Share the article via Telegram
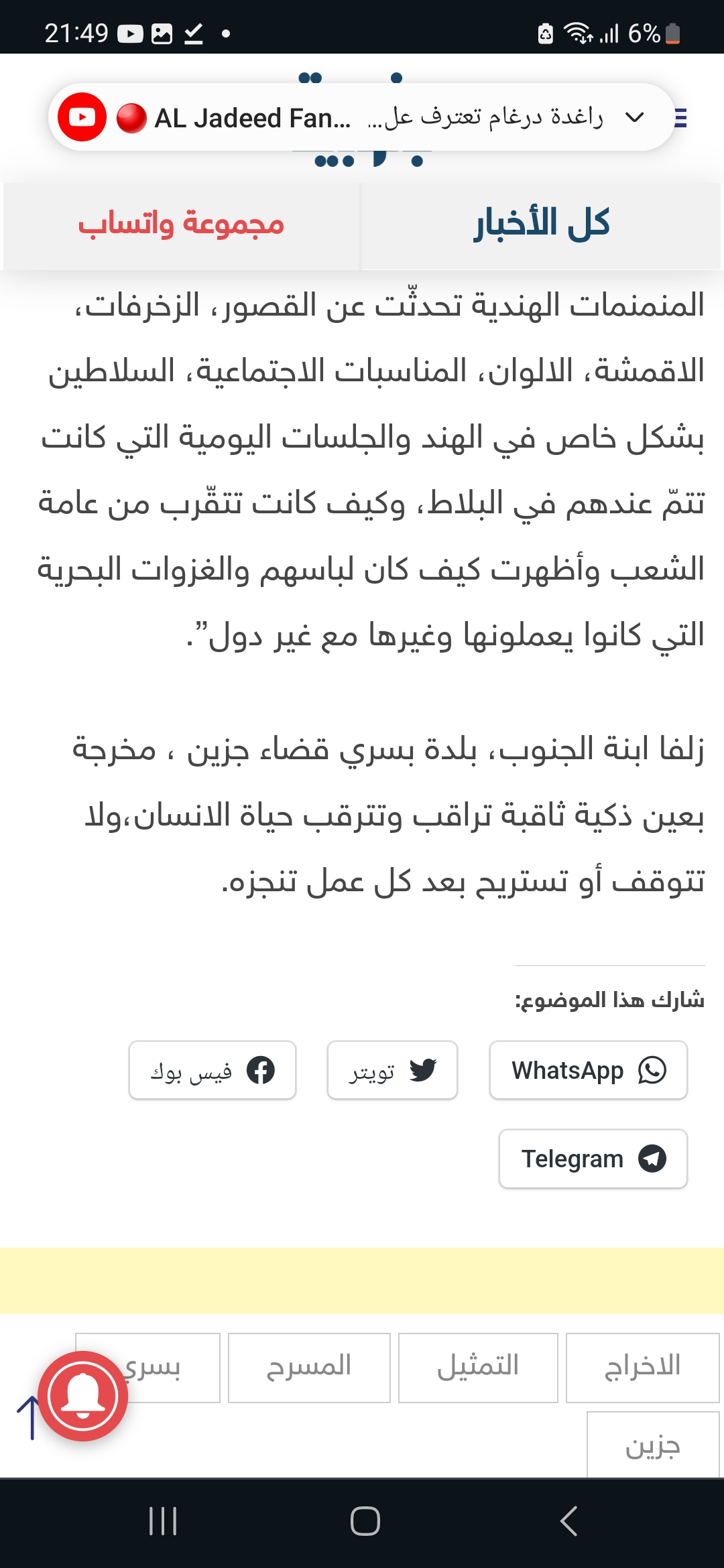The width and height of the screenshot is (724, 1568). point(593,1159)
